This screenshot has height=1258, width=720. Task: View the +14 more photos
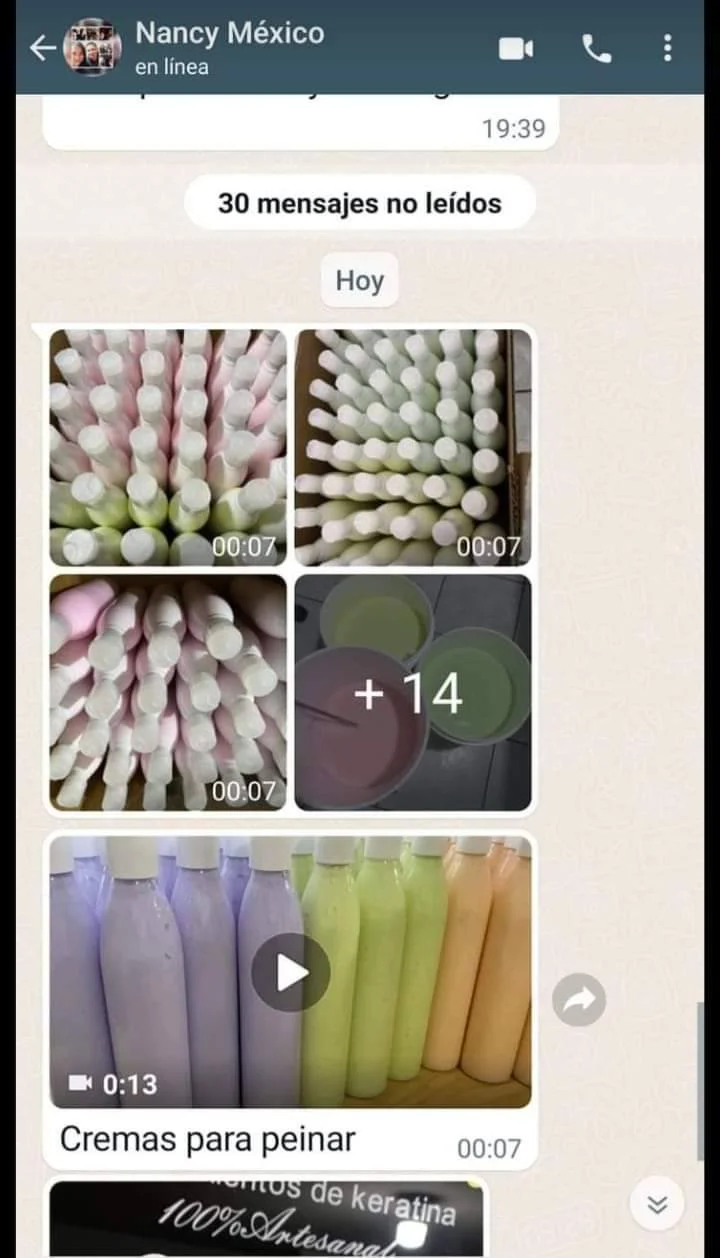[413, 692]
